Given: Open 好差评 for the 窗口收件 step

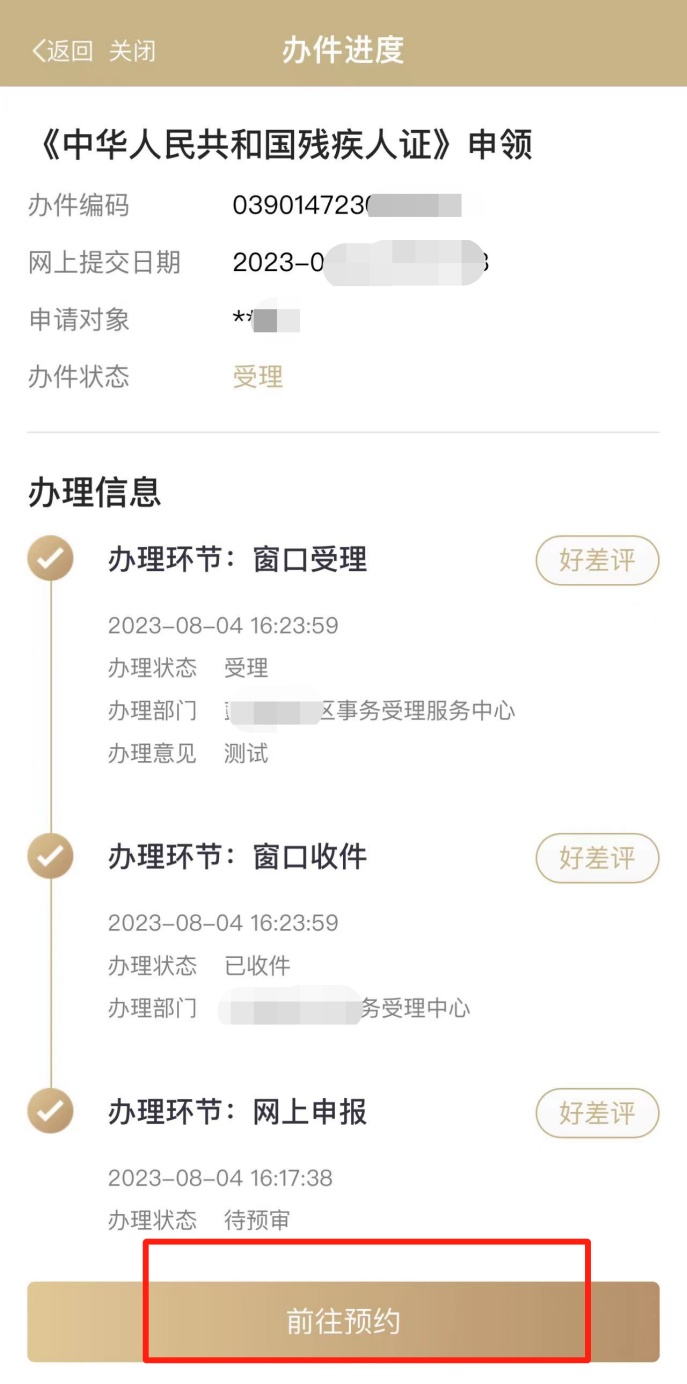Looking at the screenshot, I should (597, 858).
